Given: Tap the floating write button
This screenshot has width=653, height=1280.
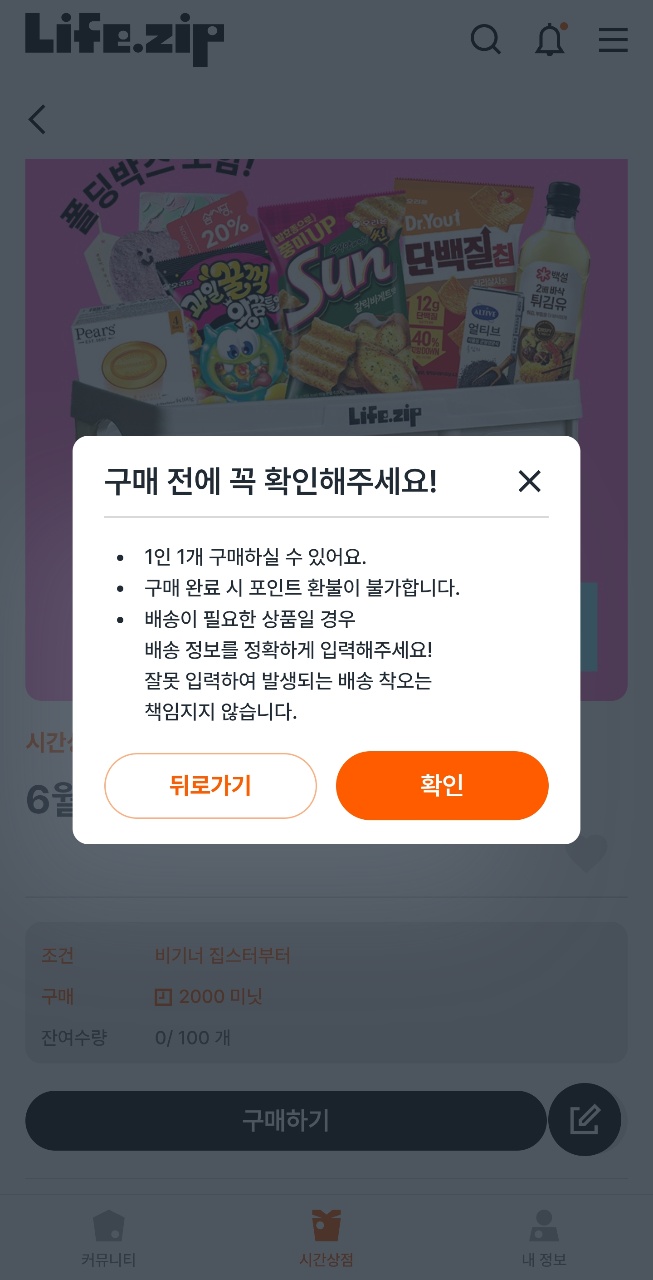Looking at the screenshot, I should pos(585,1120).
